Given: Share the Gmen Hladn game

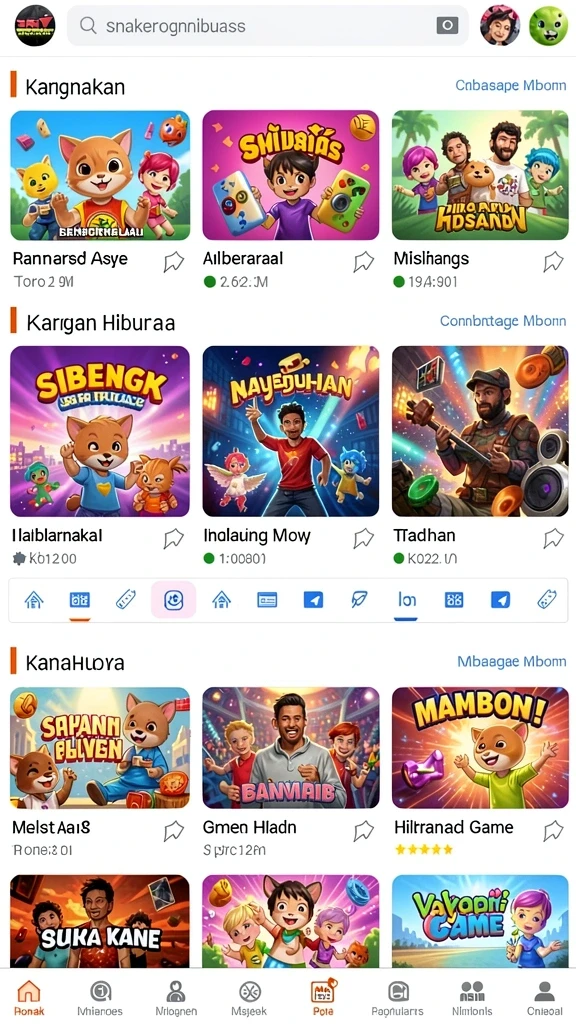Looking at the screenshot, I should (x=363, y=831).
